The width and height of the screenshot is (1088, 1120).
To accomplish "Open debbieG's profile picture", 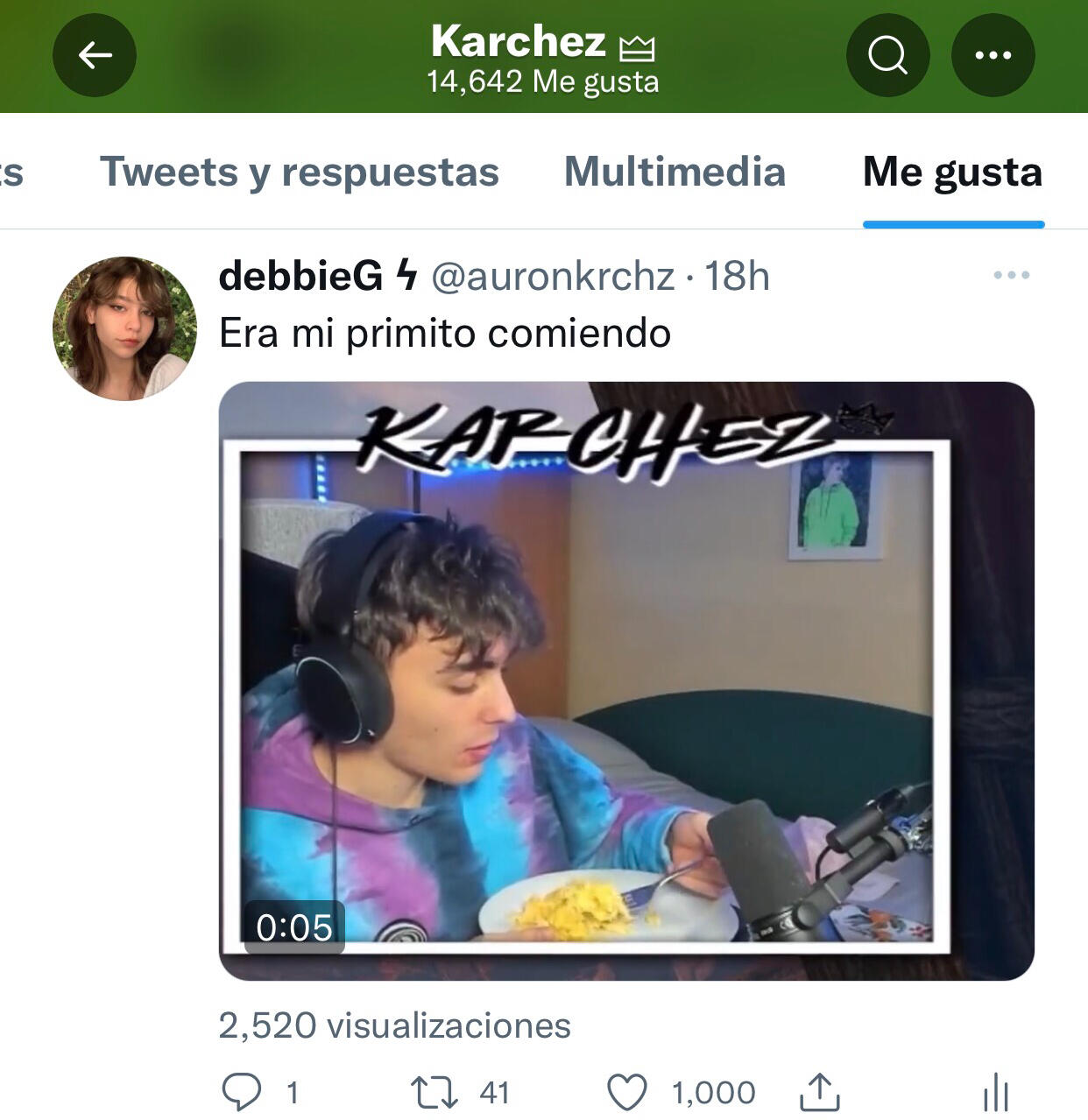I will click(x=124, y=328).
